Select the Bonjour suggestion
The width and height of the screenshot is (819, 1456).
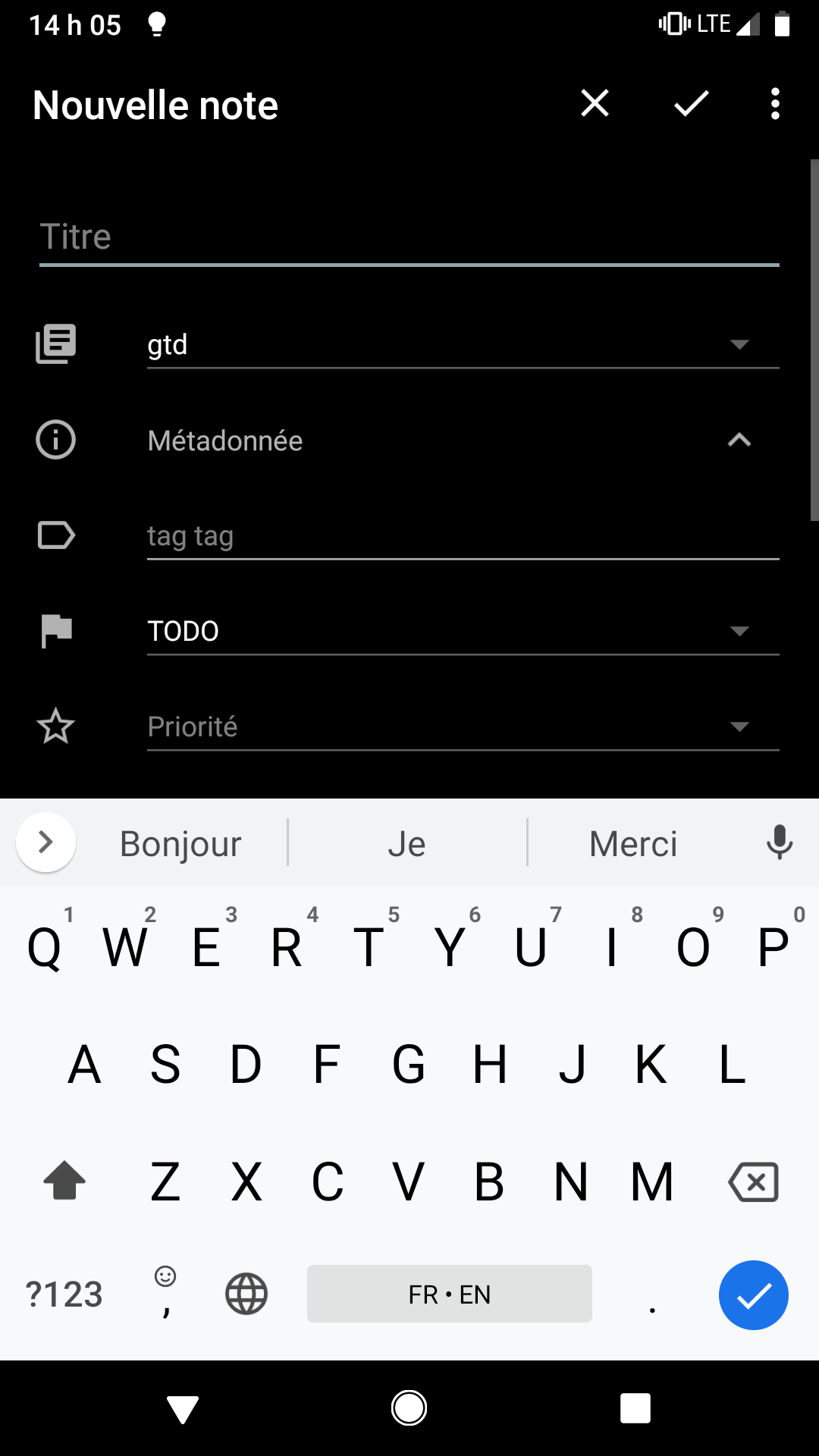tap(180, 843)
